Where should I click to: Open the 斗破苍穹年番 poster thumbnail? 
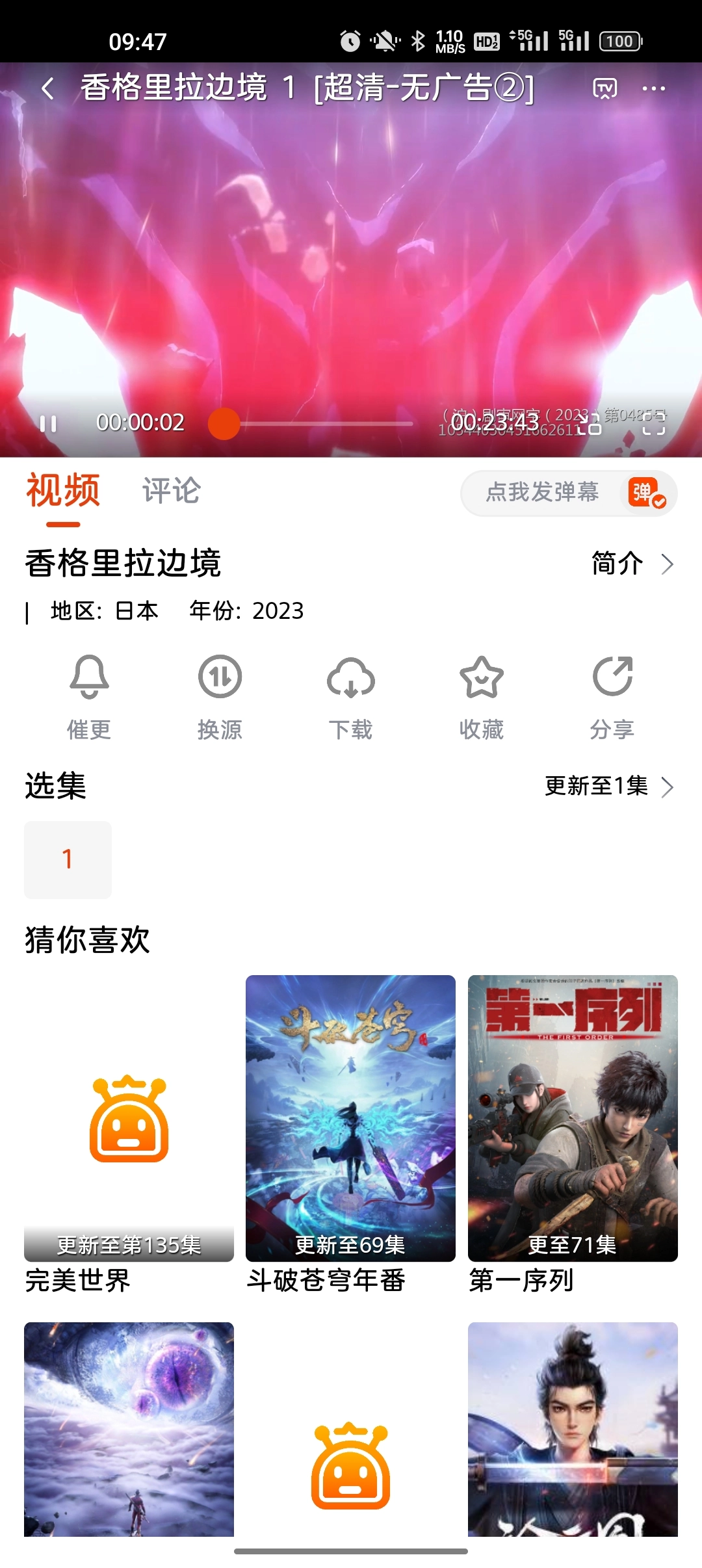tap(350, 1116)
